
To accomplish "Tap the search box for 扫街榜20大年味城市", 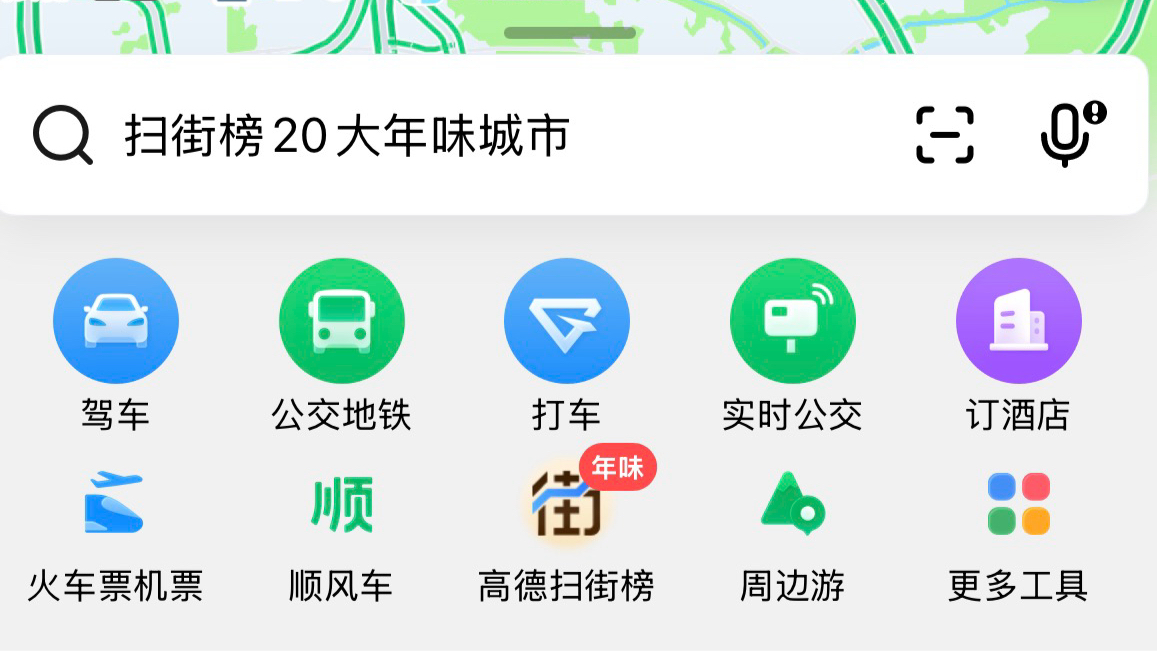I will click(x=450, y=135).
